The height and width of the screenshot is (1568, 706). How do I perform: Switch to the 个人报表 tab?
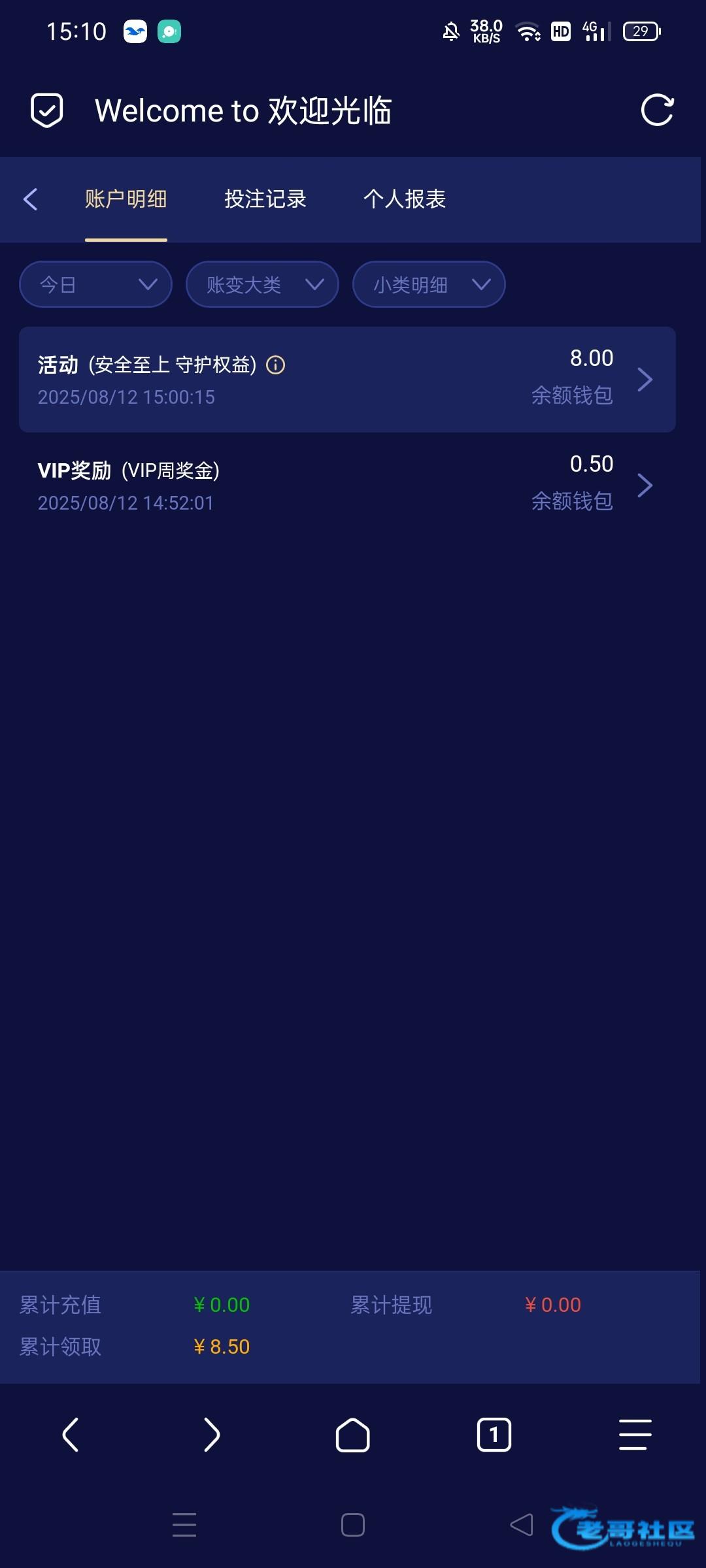(405, 199)
